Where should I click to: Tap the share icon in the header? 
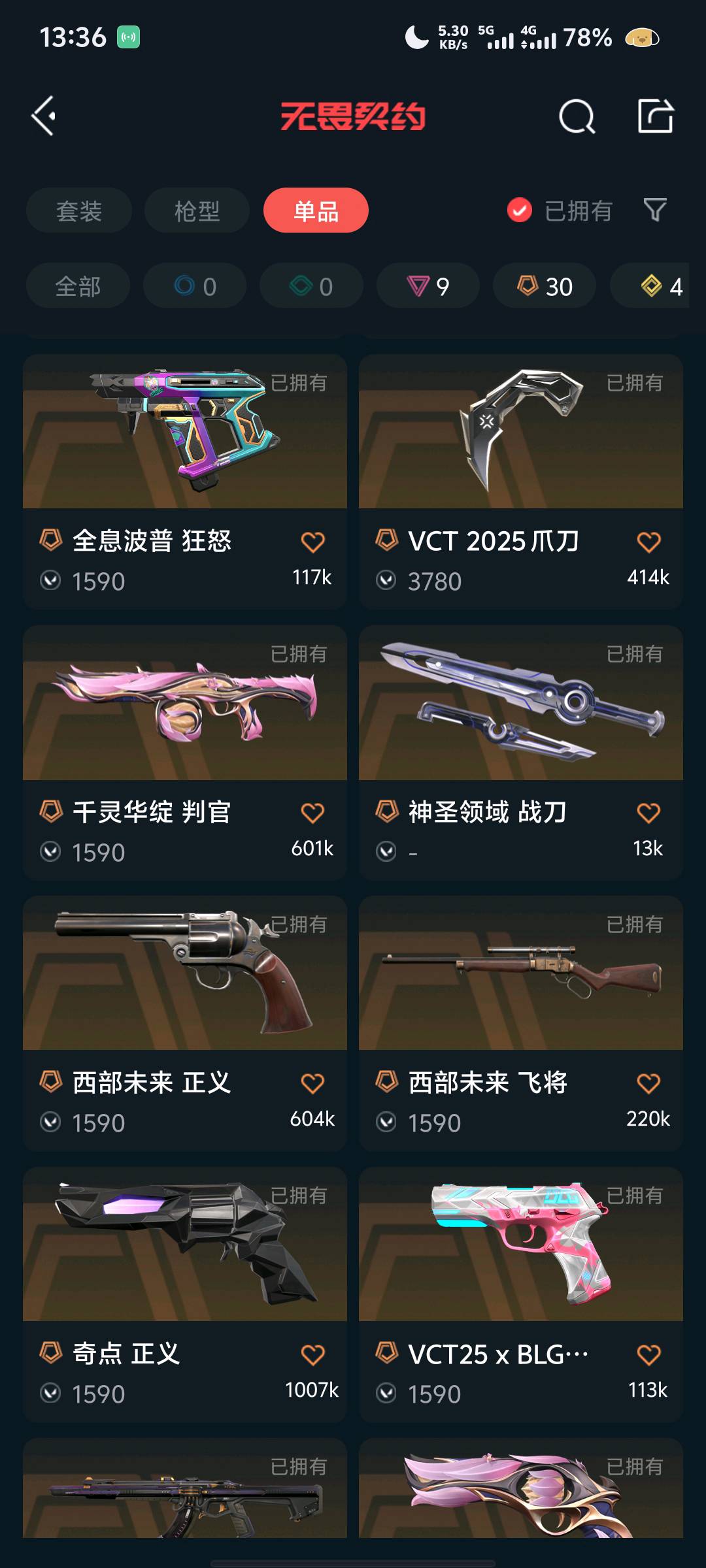tap(655, 116)
